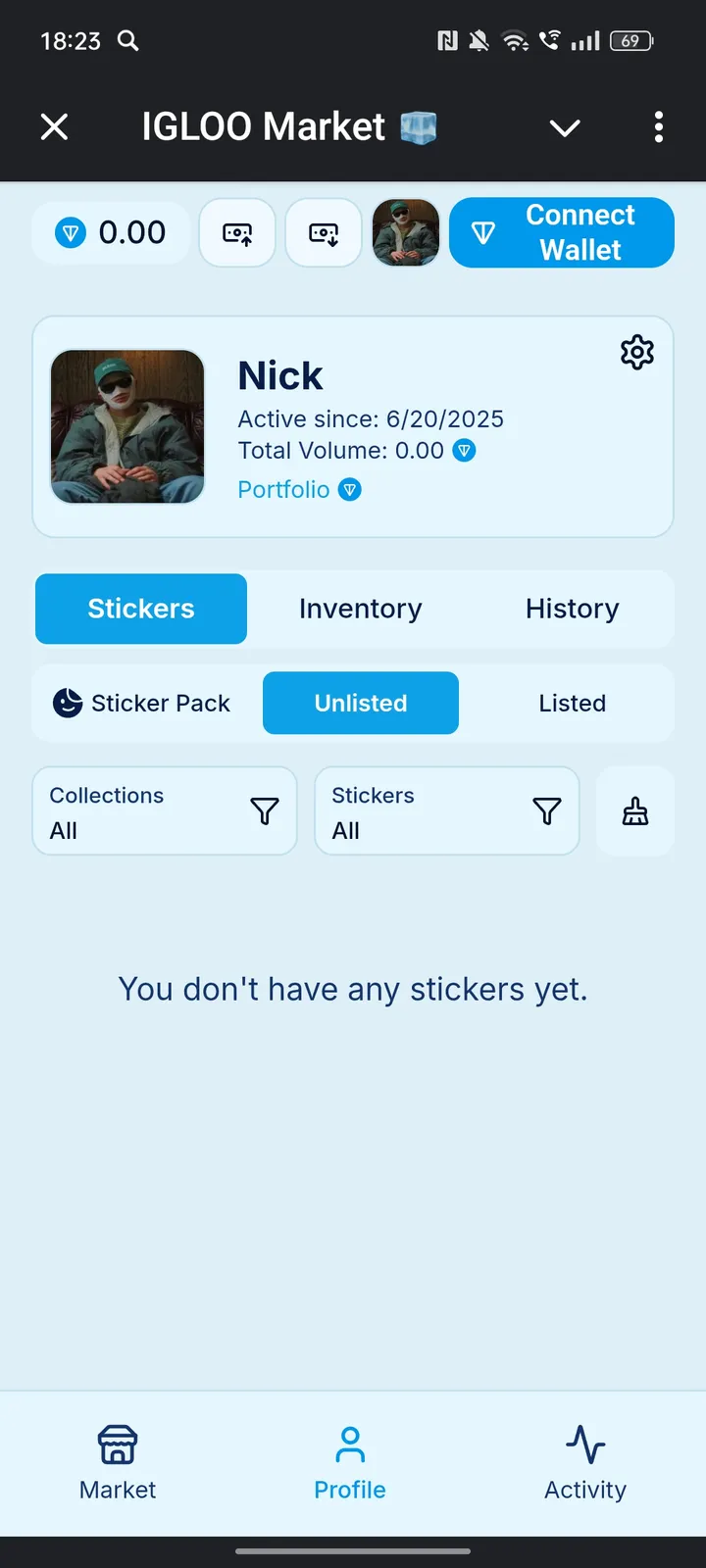The image size is (706, 1568).
Task: Clear filters with the broom icon
Action: pyautogui.click(x=634, y=810)
